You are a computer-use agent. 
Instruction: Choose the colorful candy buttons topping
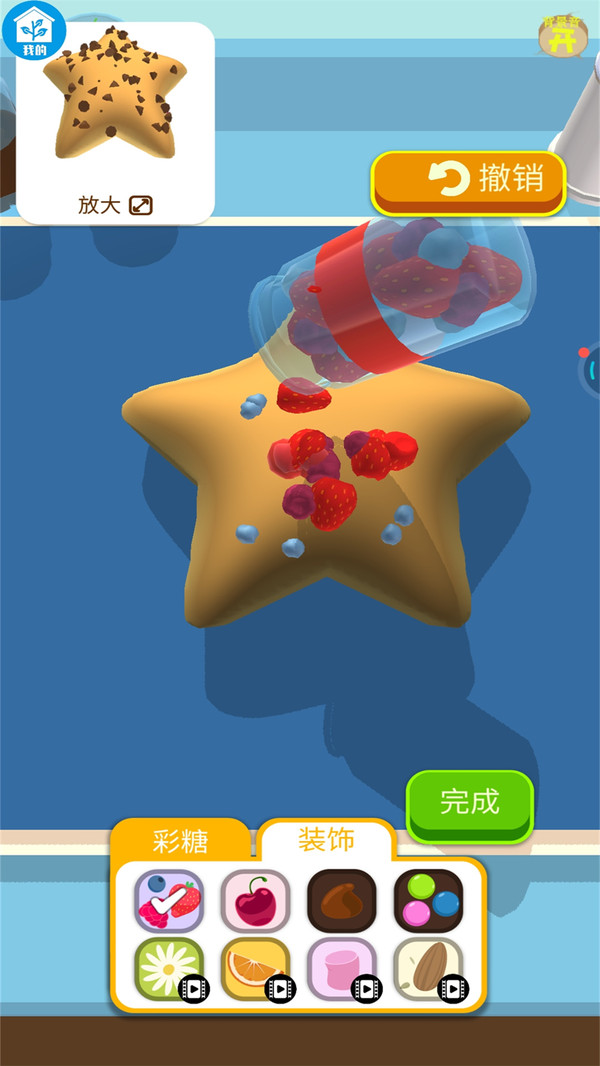(428, 901)
